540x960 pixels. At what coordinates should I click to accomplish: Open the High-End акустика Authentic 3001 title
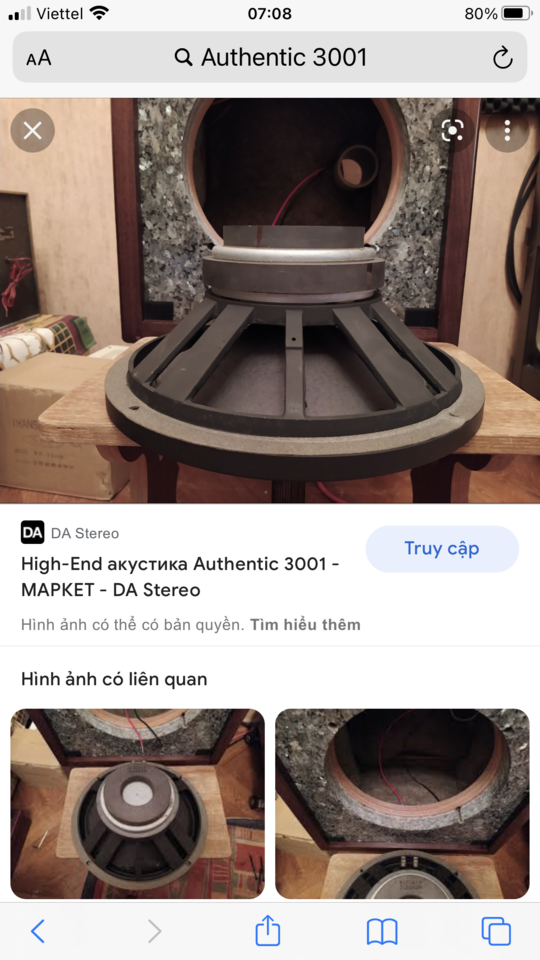click(181, 577)
